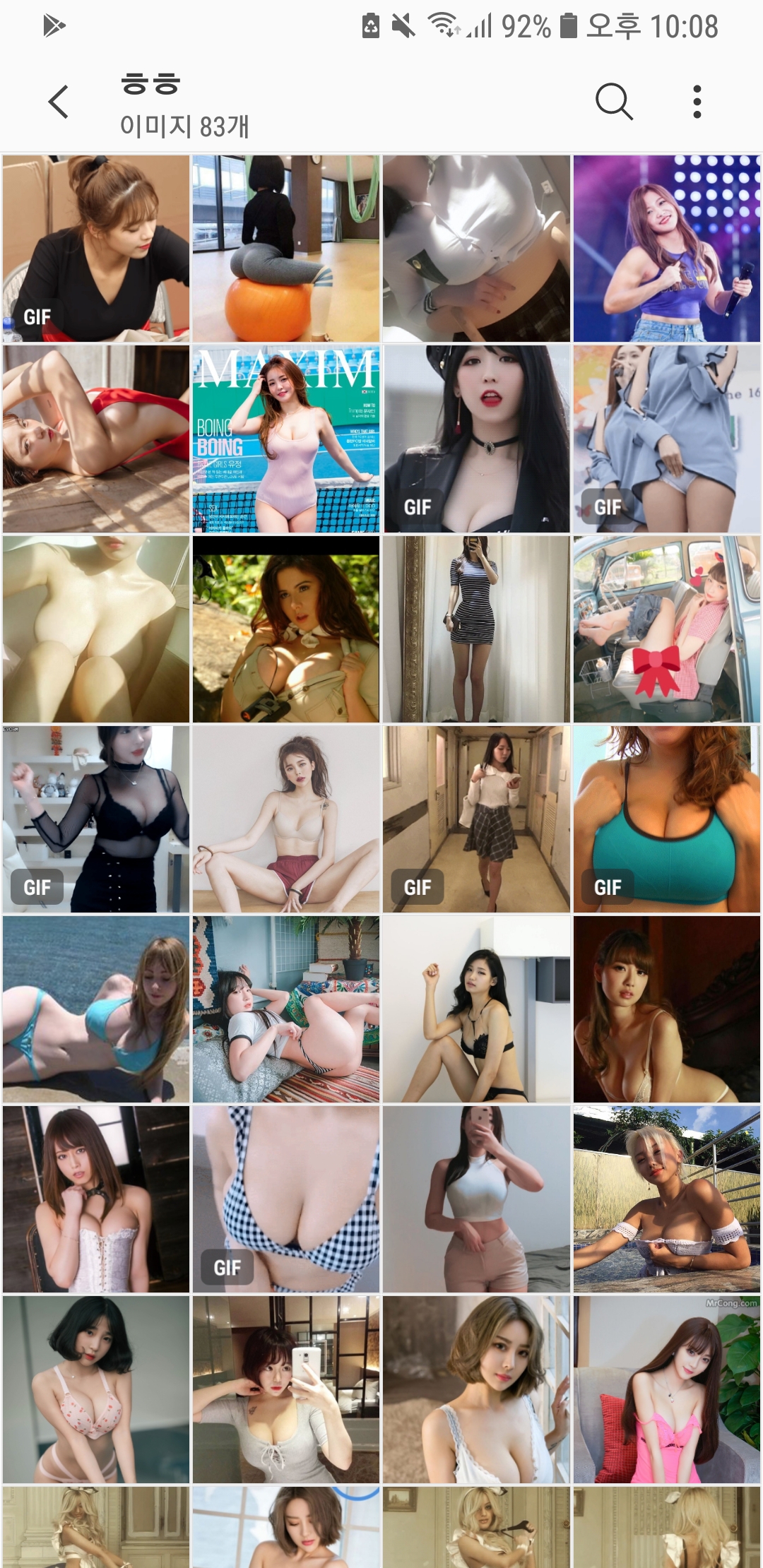Open the hallway GIF with plaid skirt
The width and height of the screenshot is (763, 1568).
476,819
